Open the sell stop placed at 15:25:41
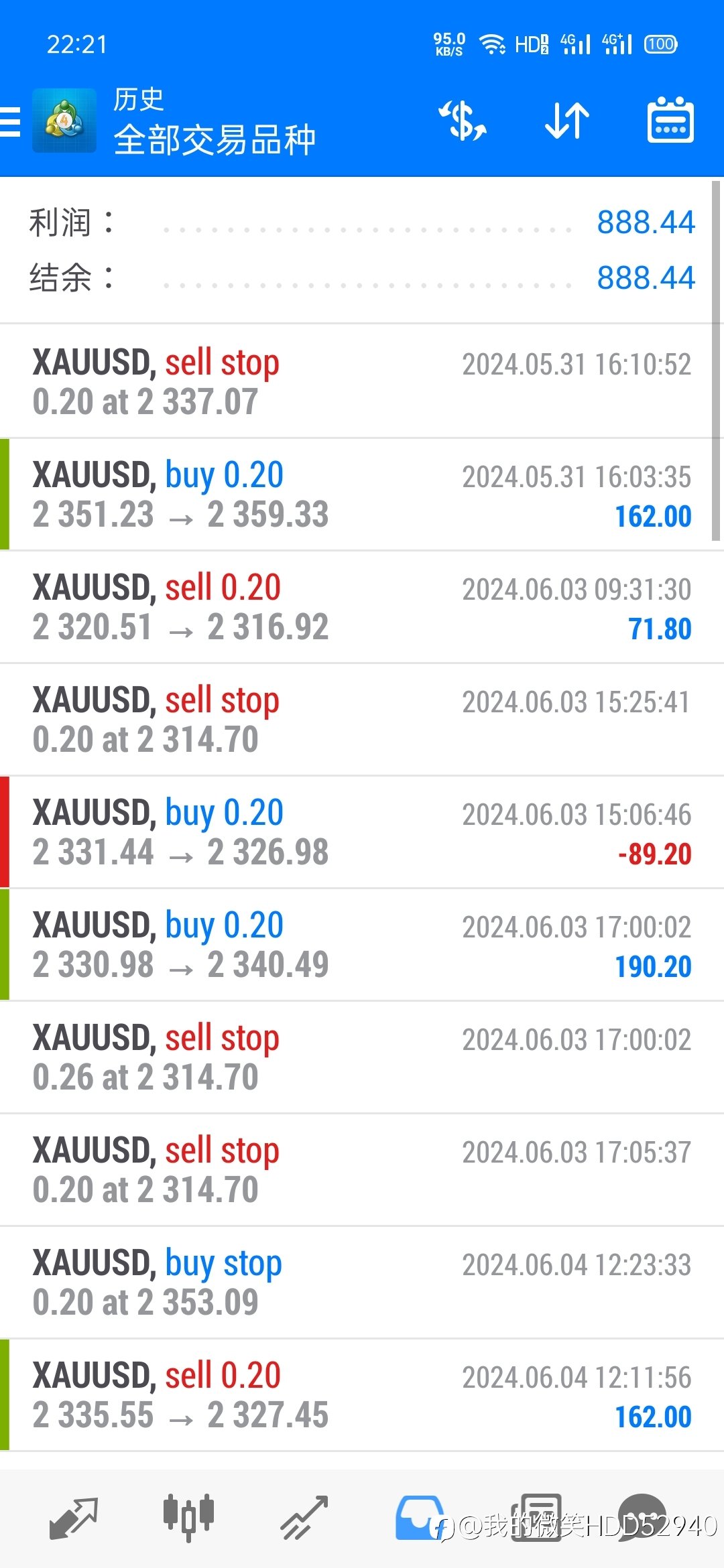The width and height of the screenshot is (724, 1568). click(362, 720)
